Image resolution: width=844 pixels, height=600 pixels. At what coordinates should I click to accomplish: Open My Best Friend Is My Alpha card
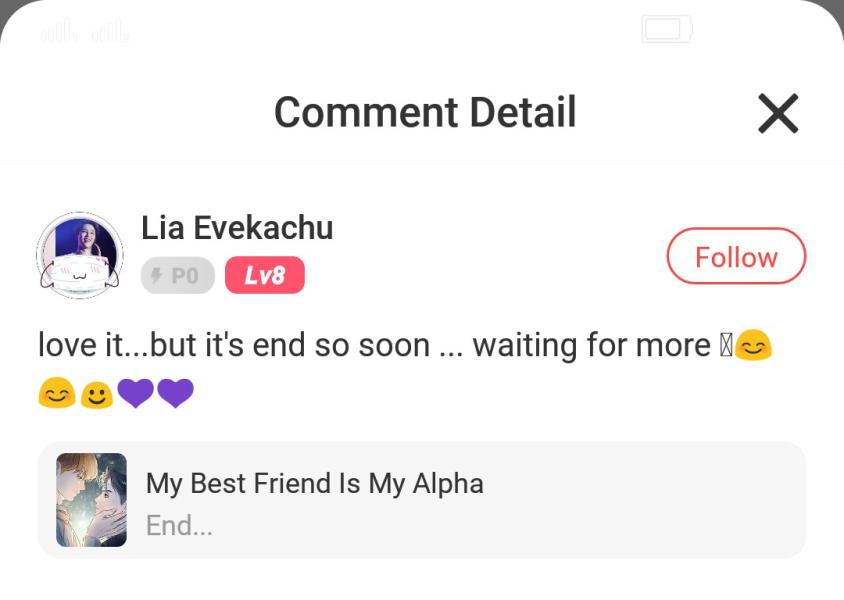(x=421, y=500)
